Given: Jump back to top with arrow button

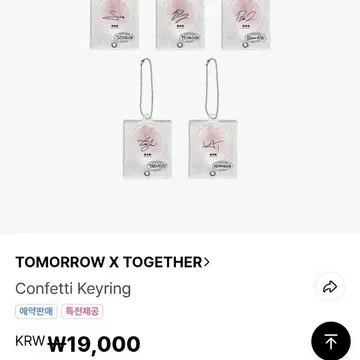Looking at the screenshot, I should pyautogui.click(x=331, y=341).
